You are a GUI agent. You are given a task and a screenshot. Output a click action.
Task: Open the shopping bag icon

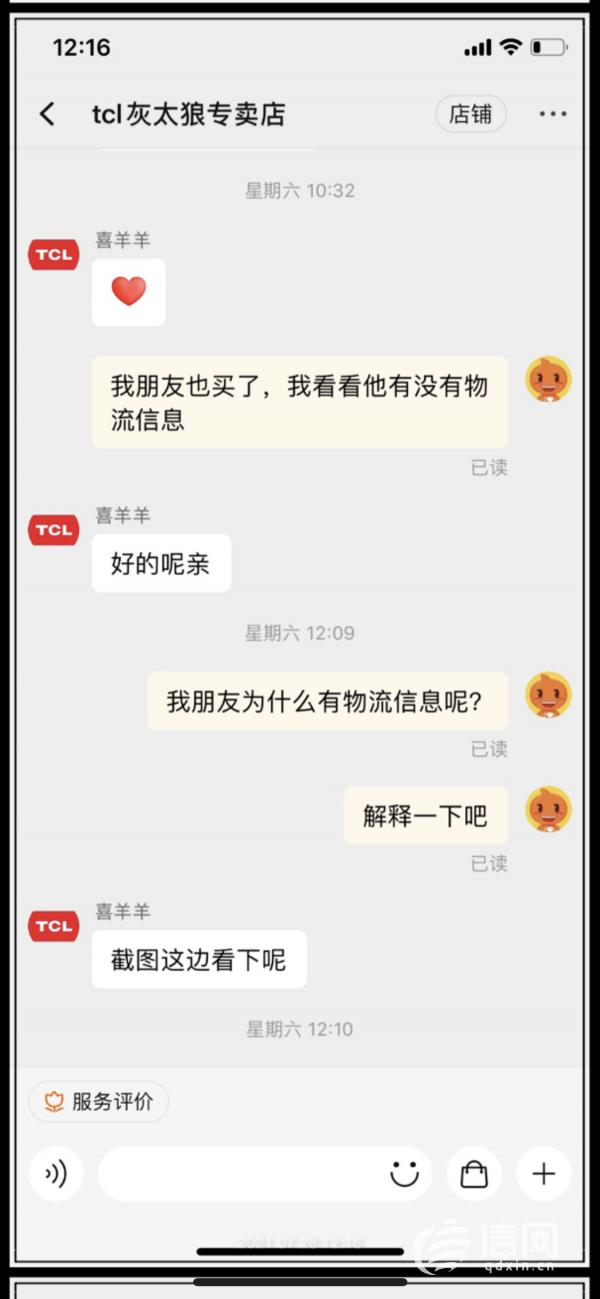pyautogui.click(x=474, y=1174)
